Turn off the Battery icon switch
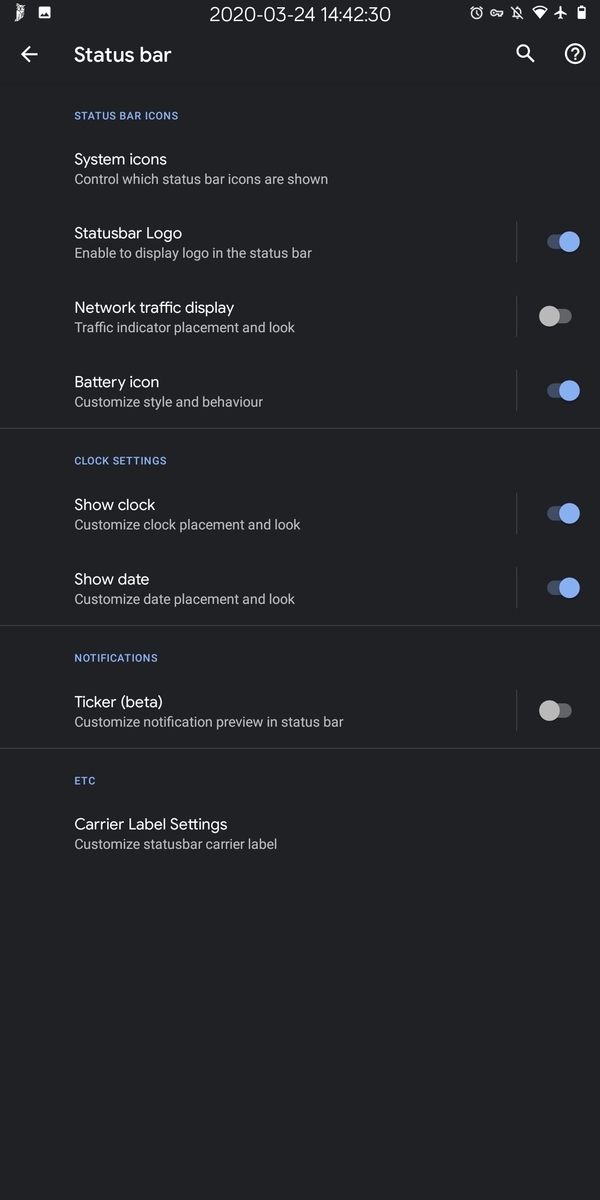Image resolution: width=600 pixels, height=1200 pixels. 563,391
